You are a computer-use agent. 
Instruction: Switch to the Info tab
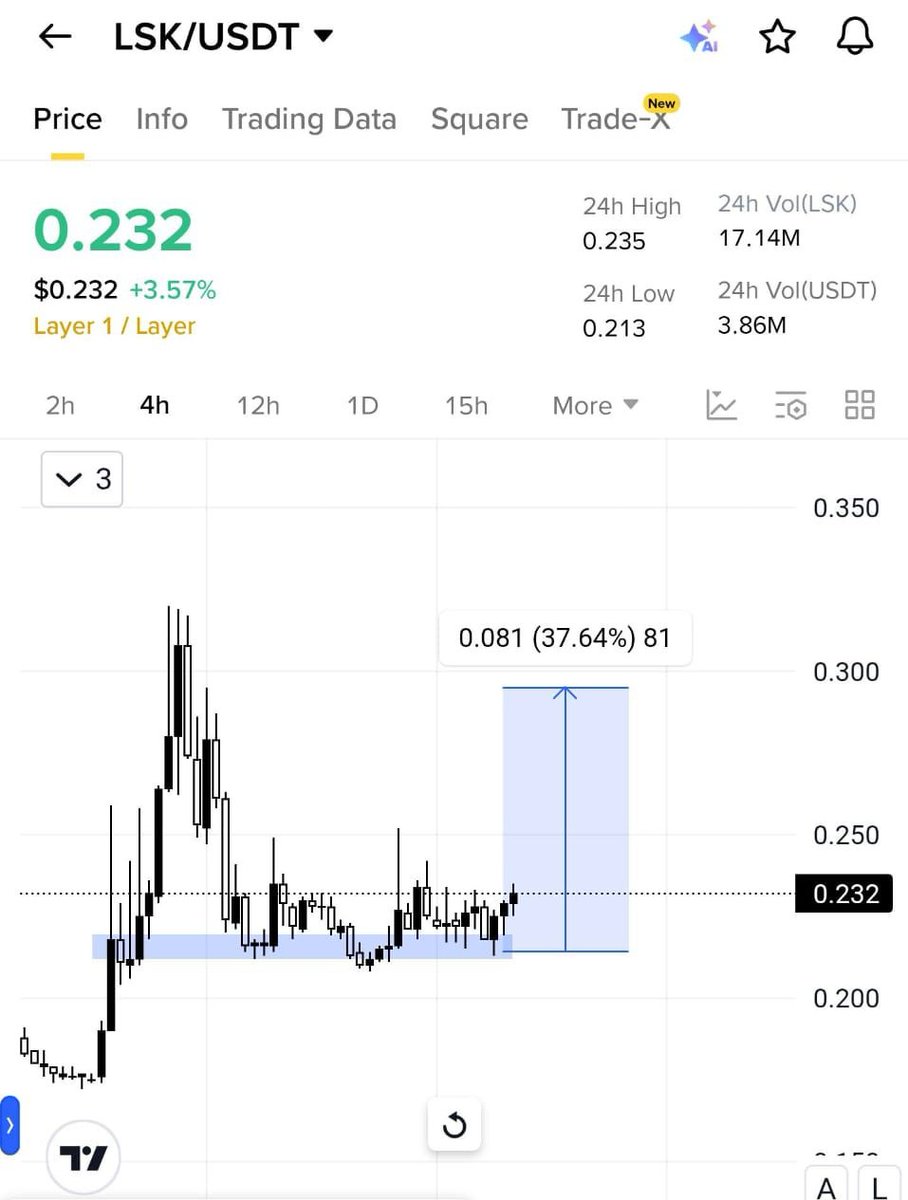pyautogui.click(x=161, y=119)
